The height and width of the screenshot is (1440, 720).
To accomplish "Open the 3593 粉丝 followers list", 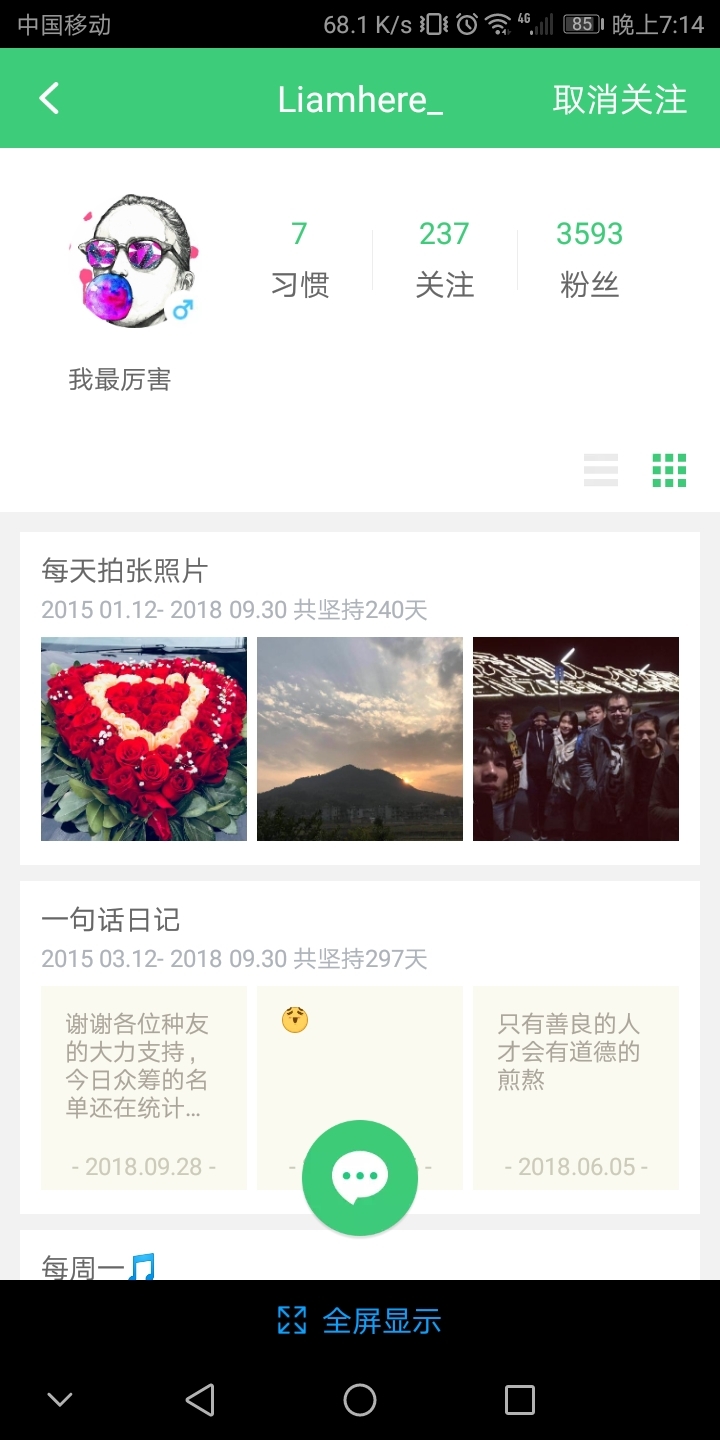I will click(589, 255).
